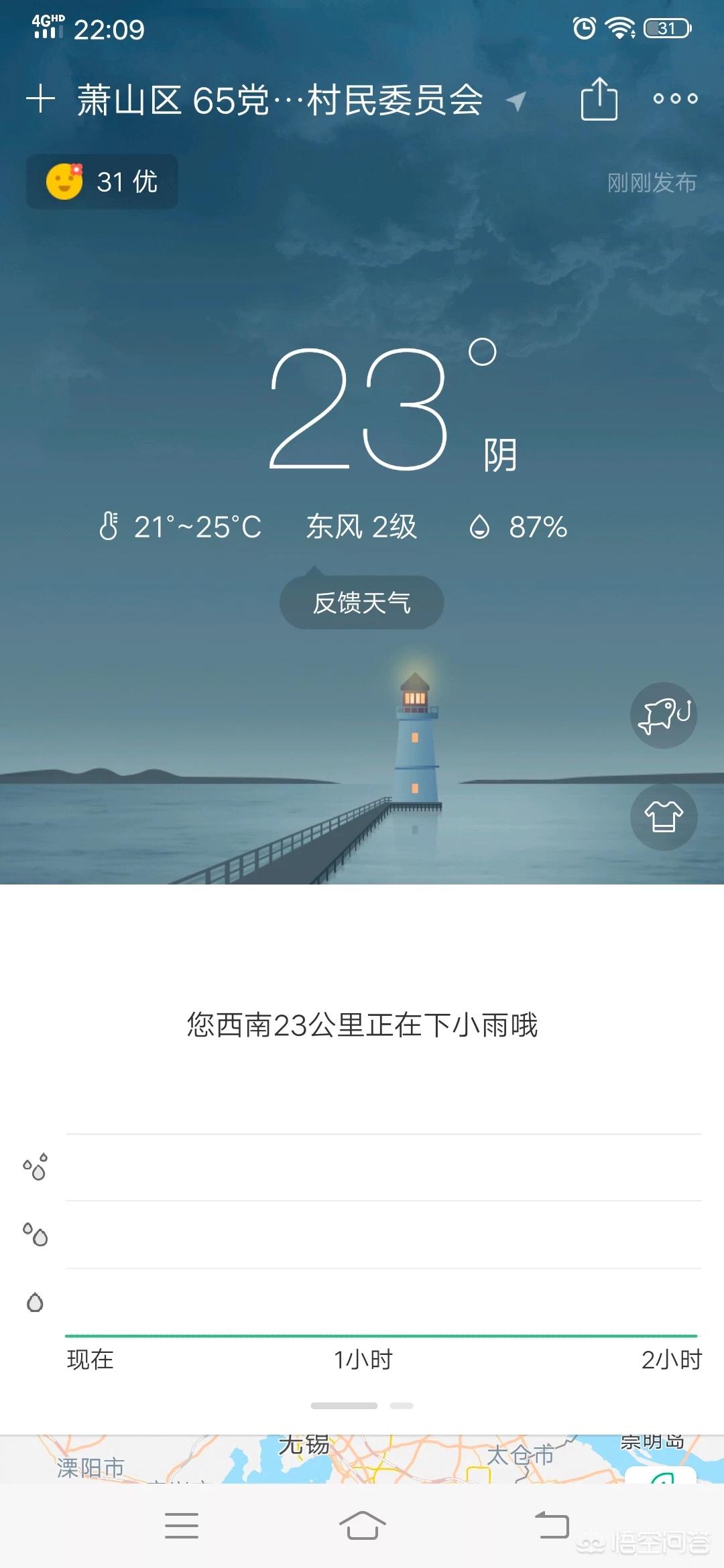Open the clothing advice shirt icon
Viewport: 724px width, 1568px height.
(x=664, y=817)
